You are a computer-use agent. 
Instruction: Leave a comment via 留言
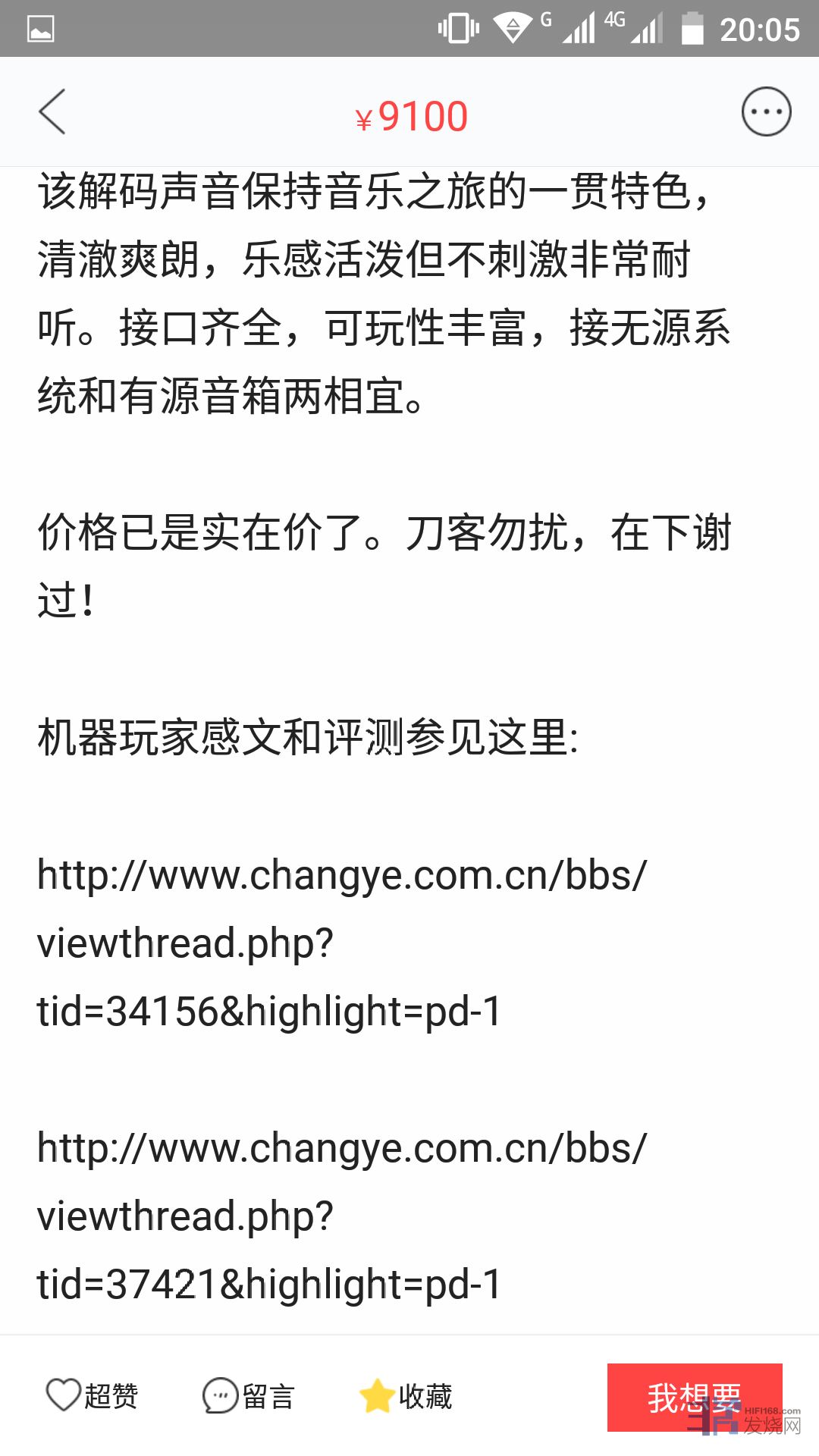tap(249, 1395)
